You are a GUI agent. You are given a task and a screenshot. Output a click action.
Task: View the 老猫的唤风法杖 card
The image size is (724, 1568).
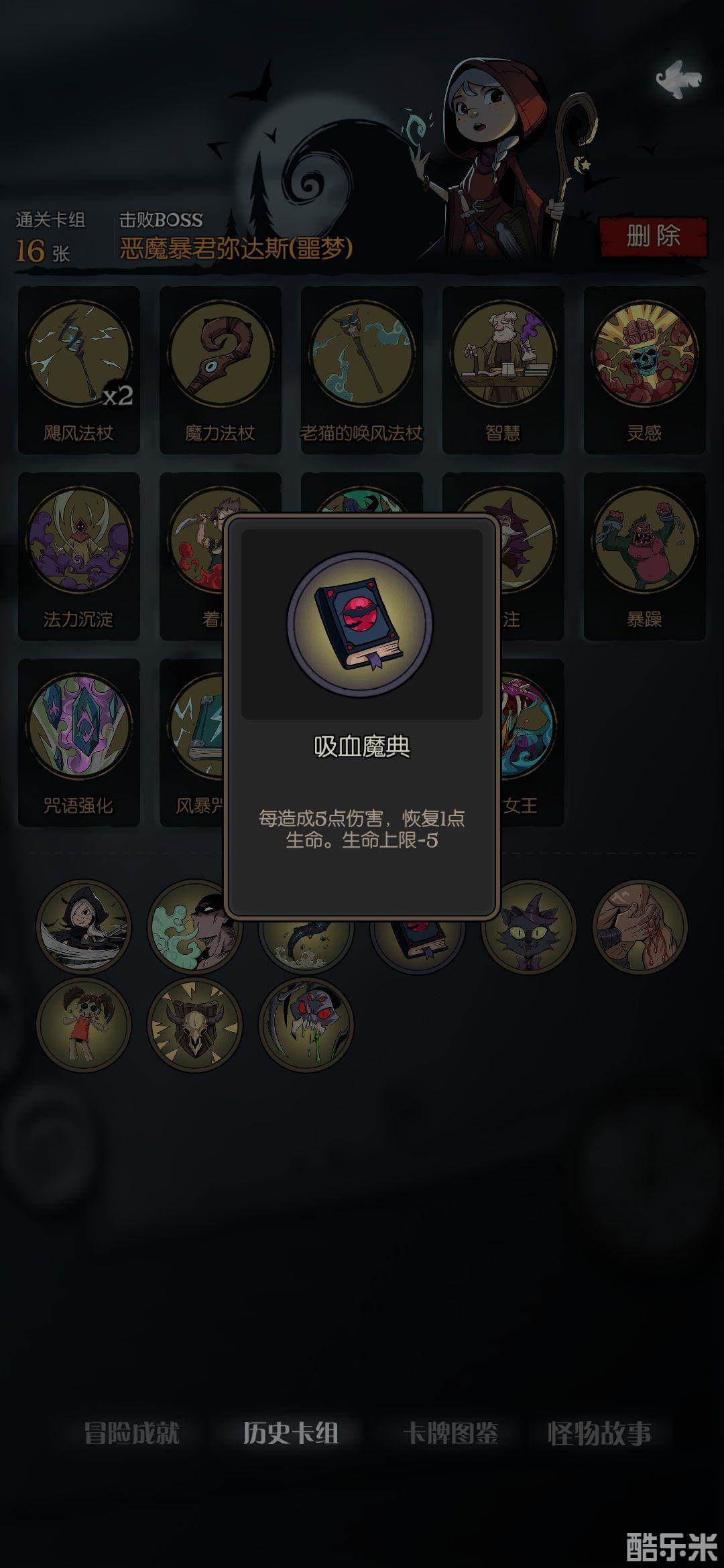click(x=362, y=370)
